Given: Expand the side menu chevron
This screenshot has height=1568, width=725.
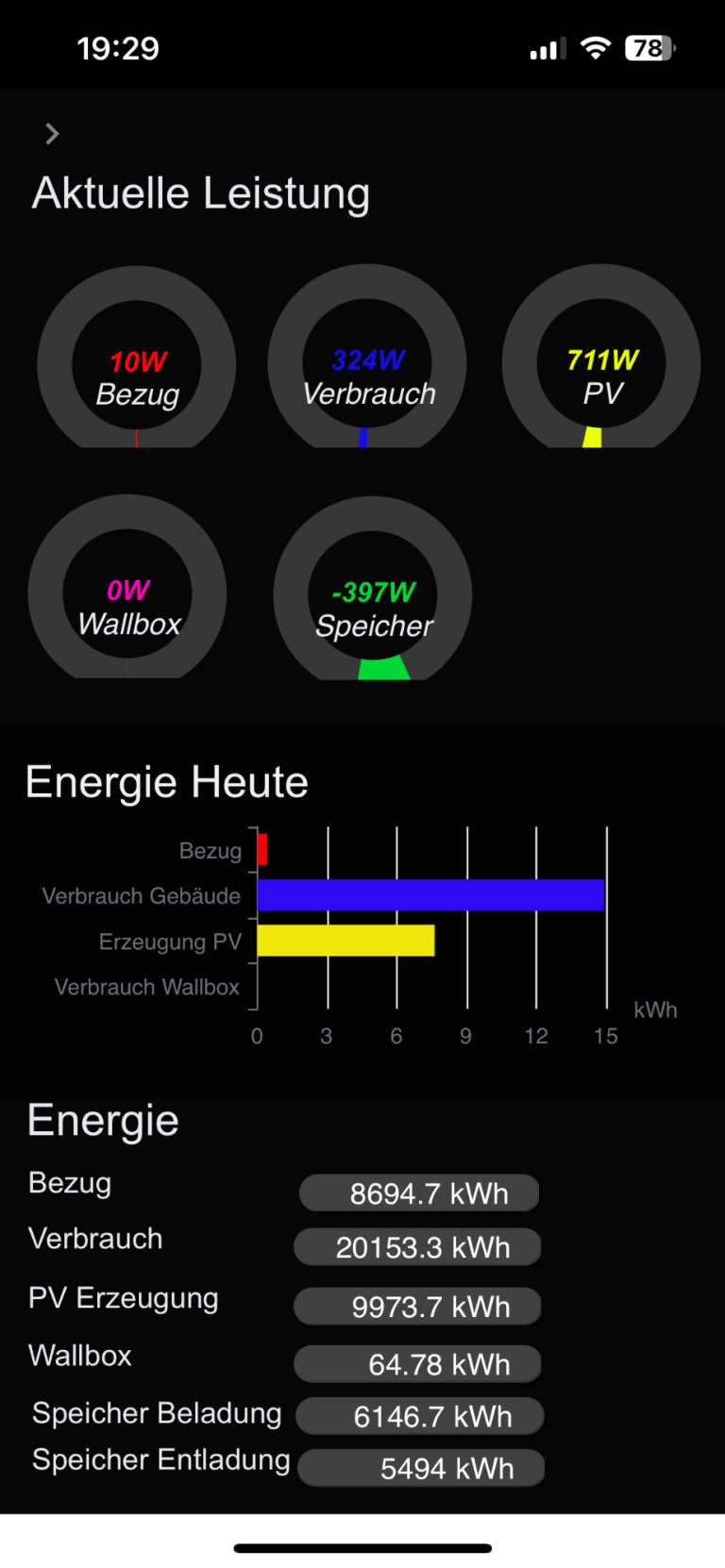Looking at the screenshot, I should click(x=52, y=134).
